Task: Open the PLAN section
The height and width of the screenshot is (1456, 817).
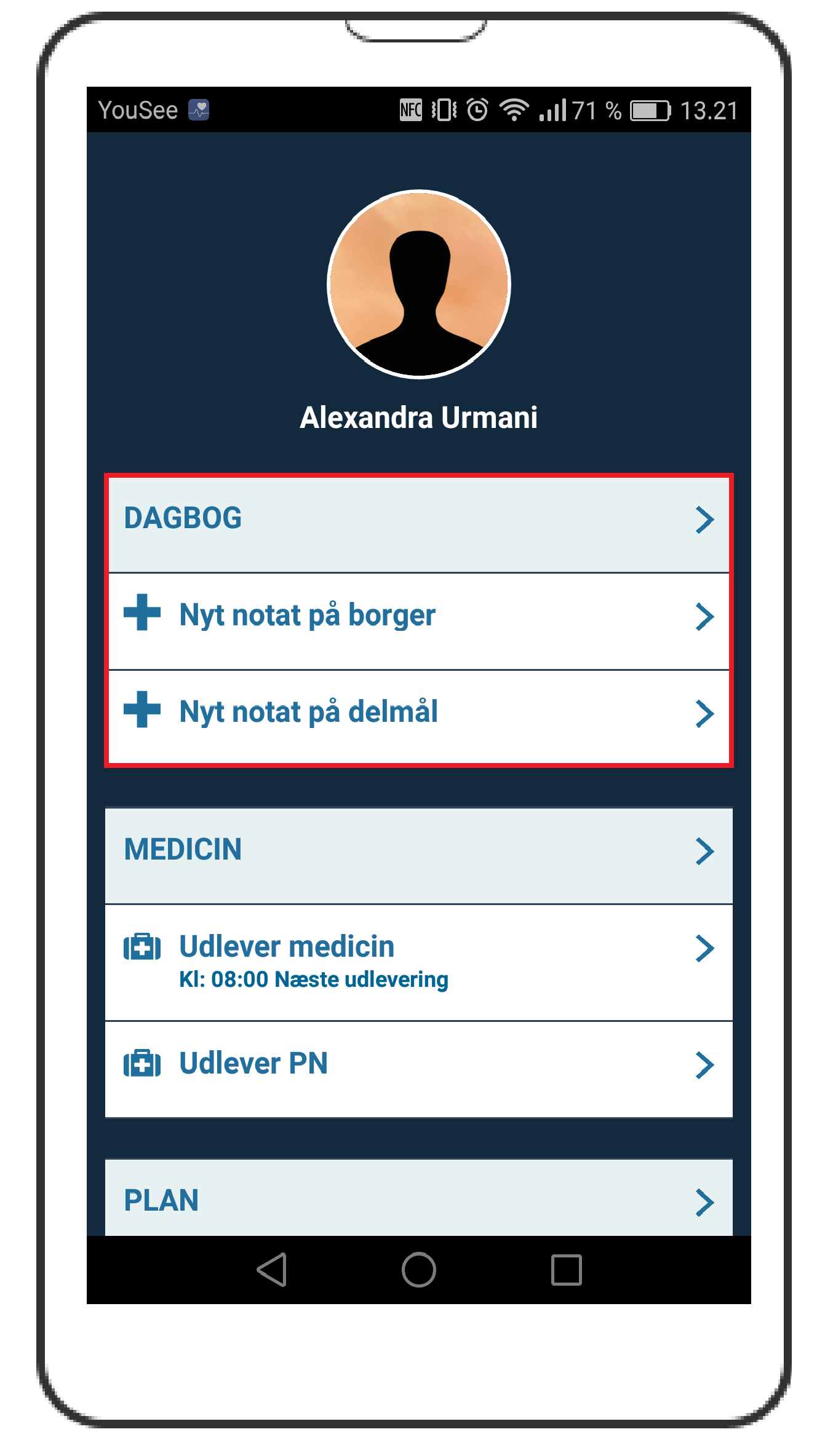Action: (418, 1198)
